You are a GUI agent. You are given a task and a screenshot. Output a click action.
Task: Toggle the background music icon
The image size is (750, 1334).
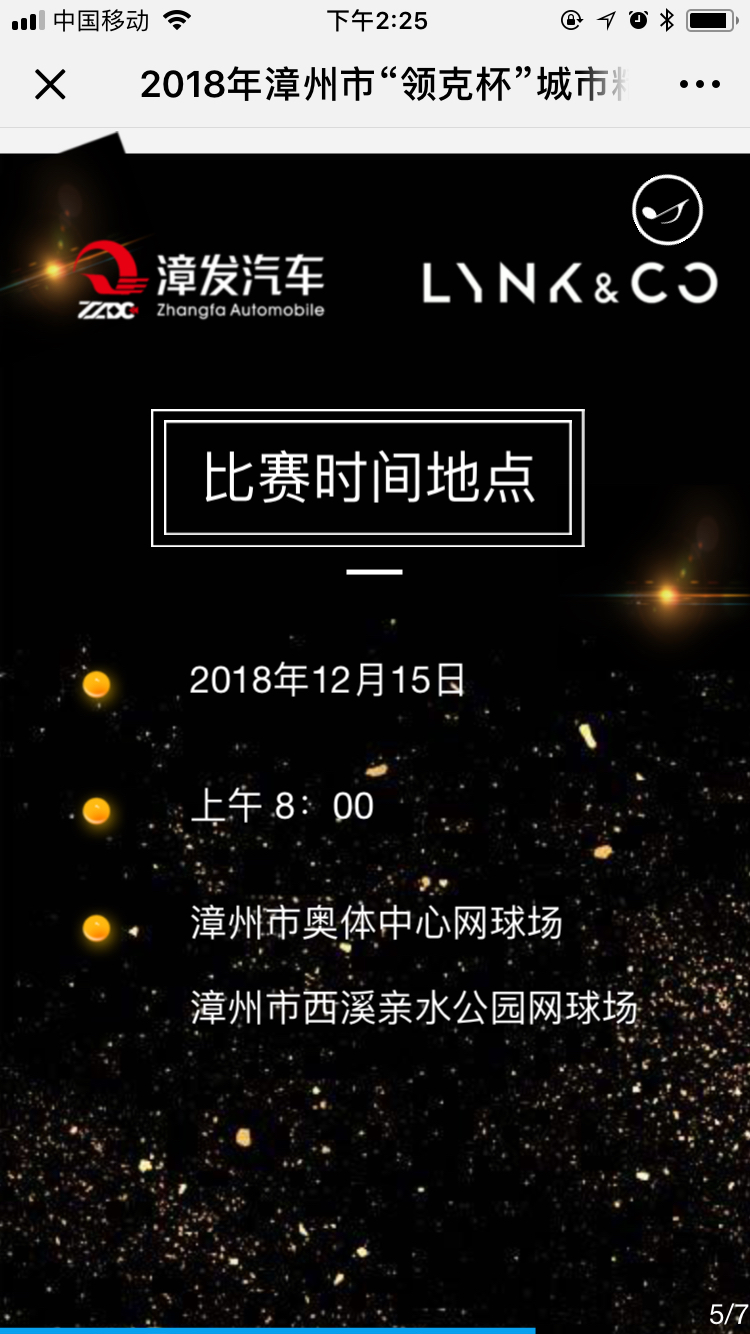(x=667, y=210)
